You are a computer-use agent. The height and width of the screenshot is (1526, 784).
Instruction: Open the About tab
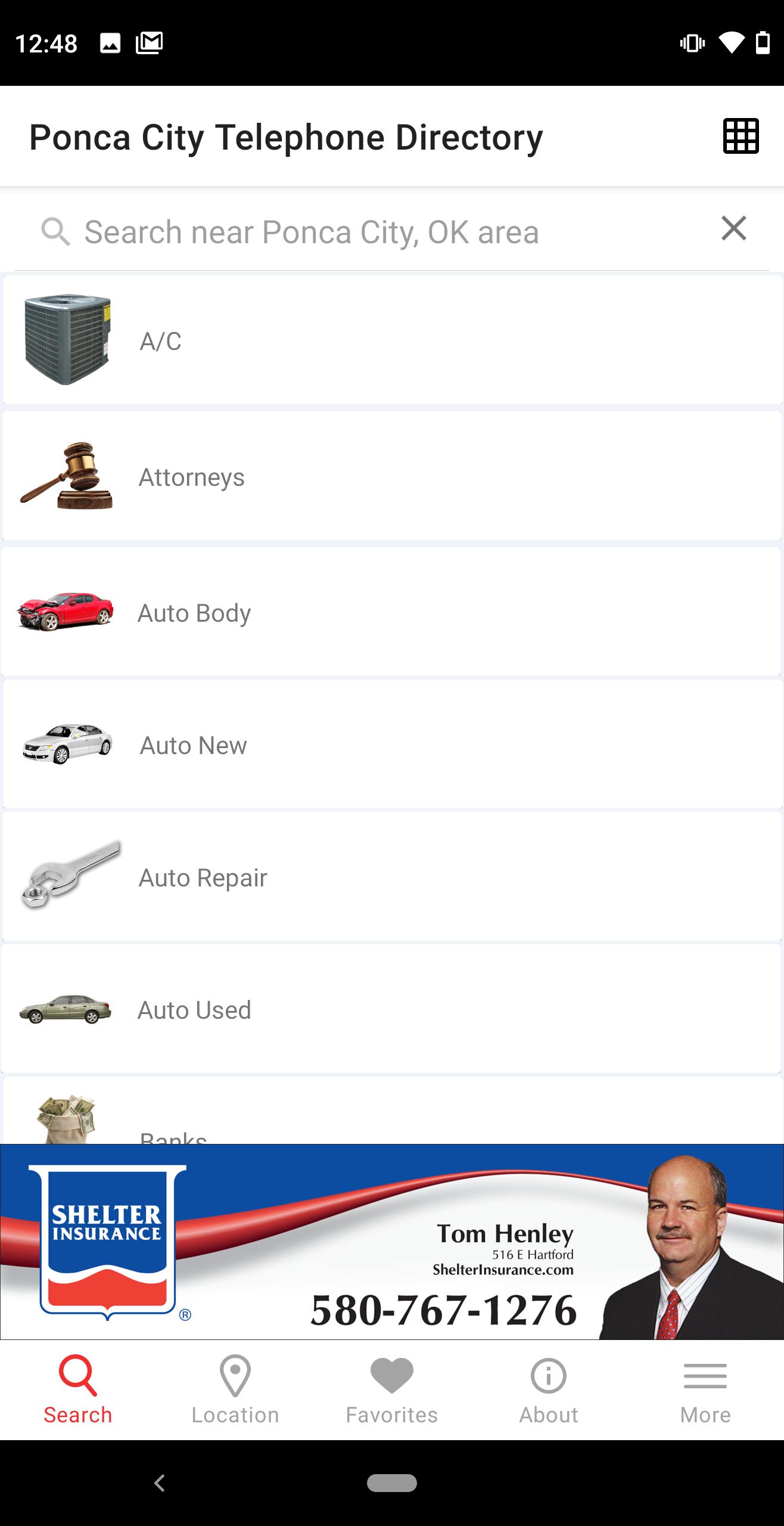pyautogui.click(x=548, y=1390)
